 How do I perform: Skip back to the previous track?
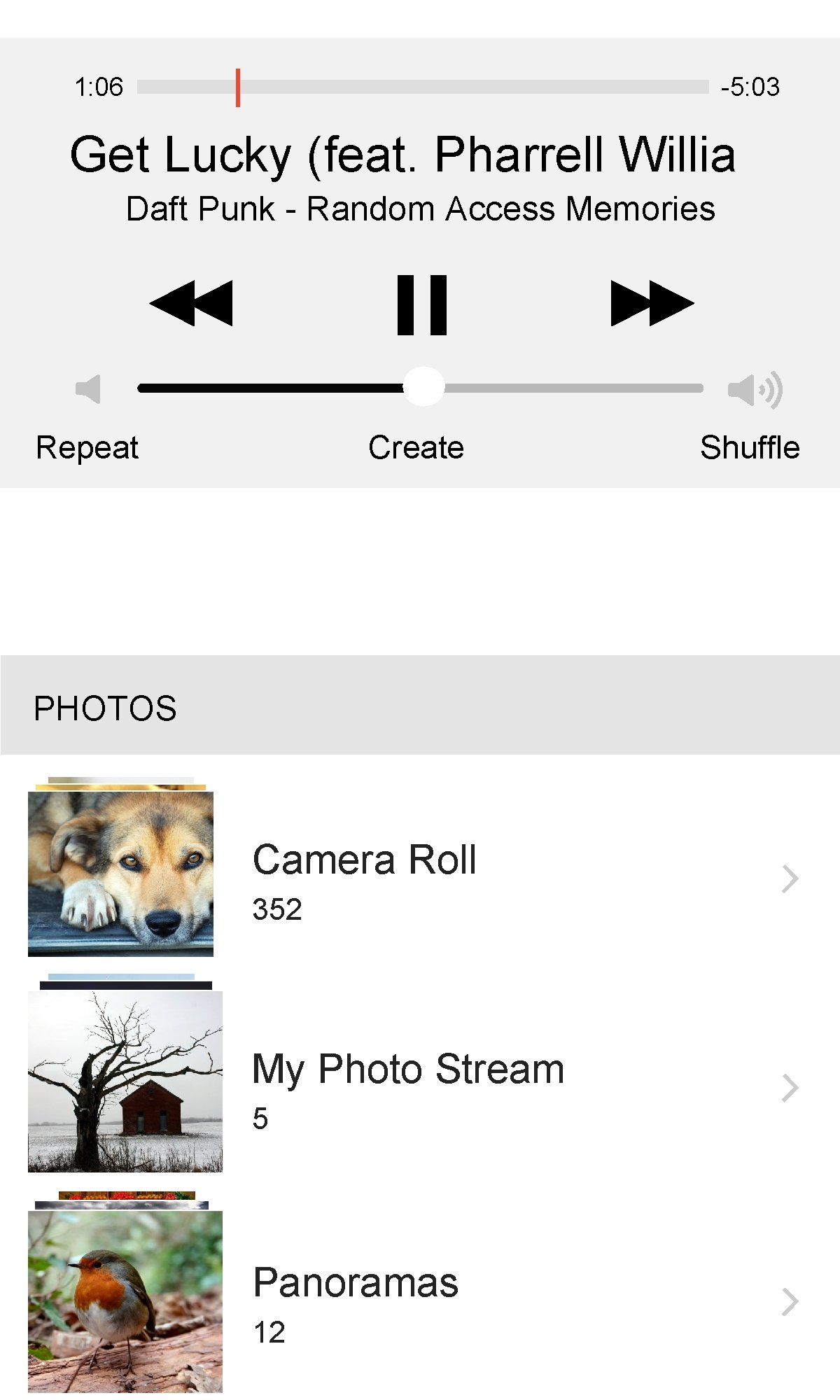[x=191, y=303]
